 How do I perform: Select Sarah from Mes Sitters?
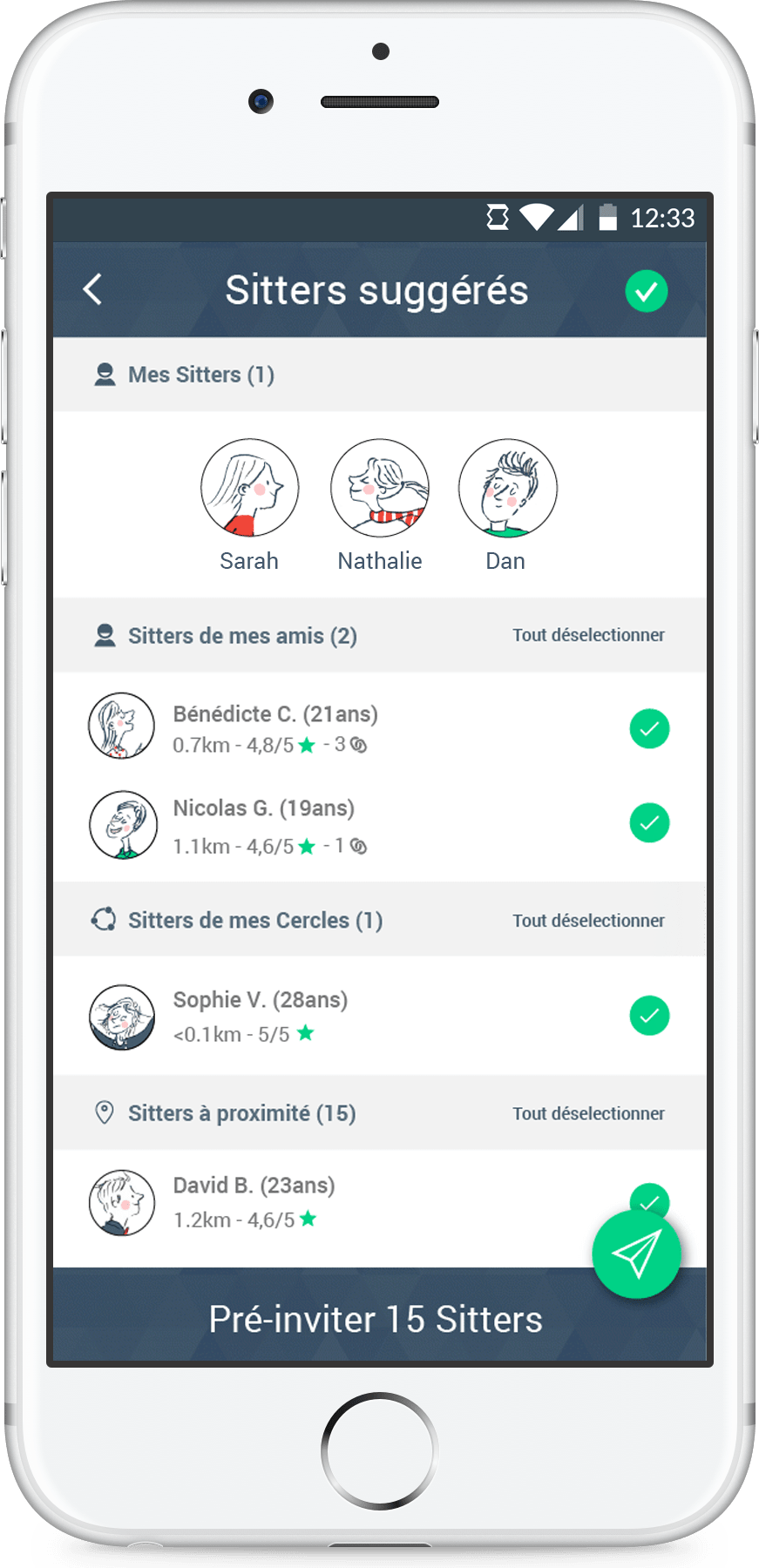point(249,488)
